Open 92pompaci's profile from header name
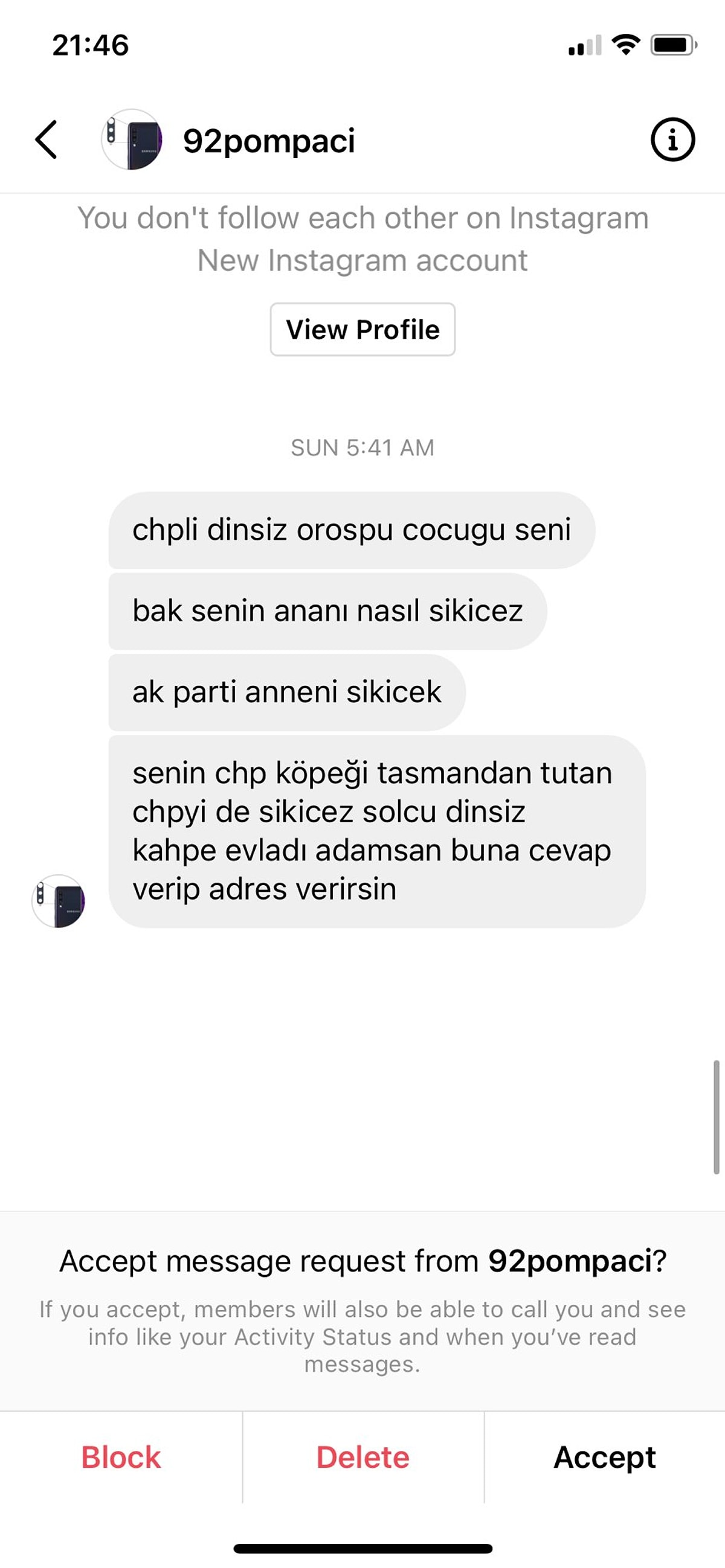The height and width of the screenshot is (1568, 725). click(x=269, y=141)
